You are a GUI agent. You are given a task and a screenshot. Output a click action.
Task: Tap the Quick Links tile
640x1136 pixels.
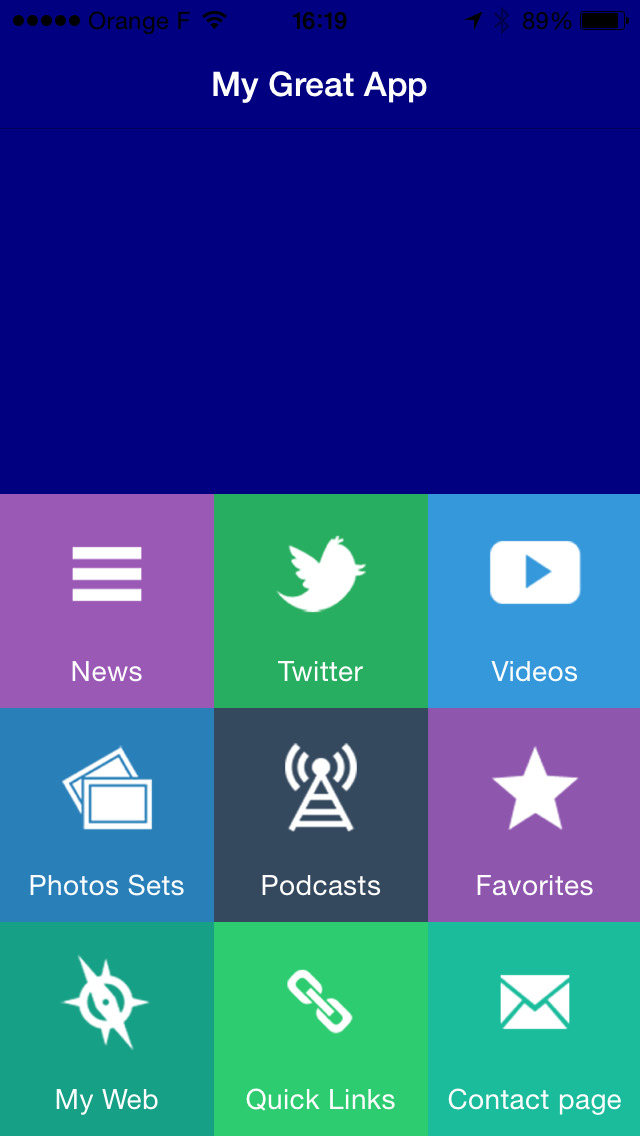[320, 1029]
